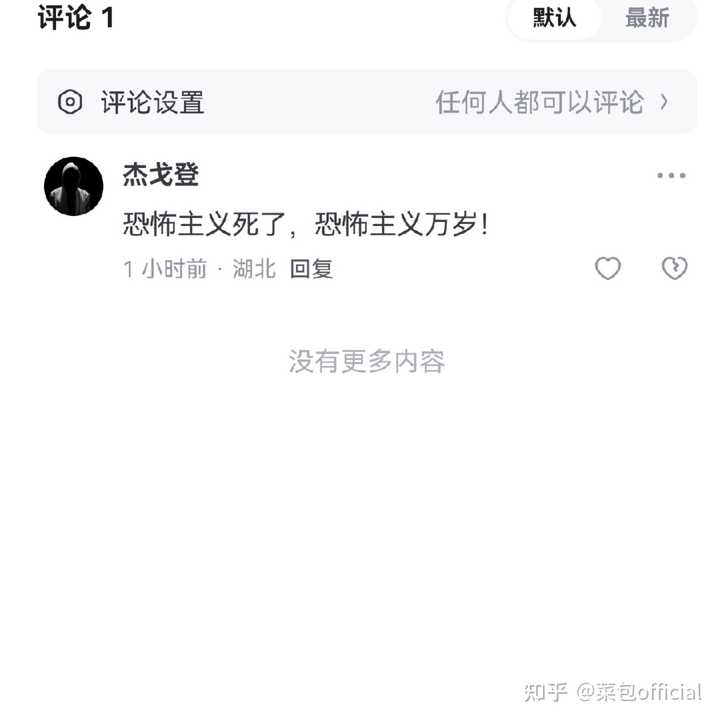Viewport: 720px width, 720px height.
Task: Open the overflow menu on 杰戈登's comment
Action: tap(671, 176)
